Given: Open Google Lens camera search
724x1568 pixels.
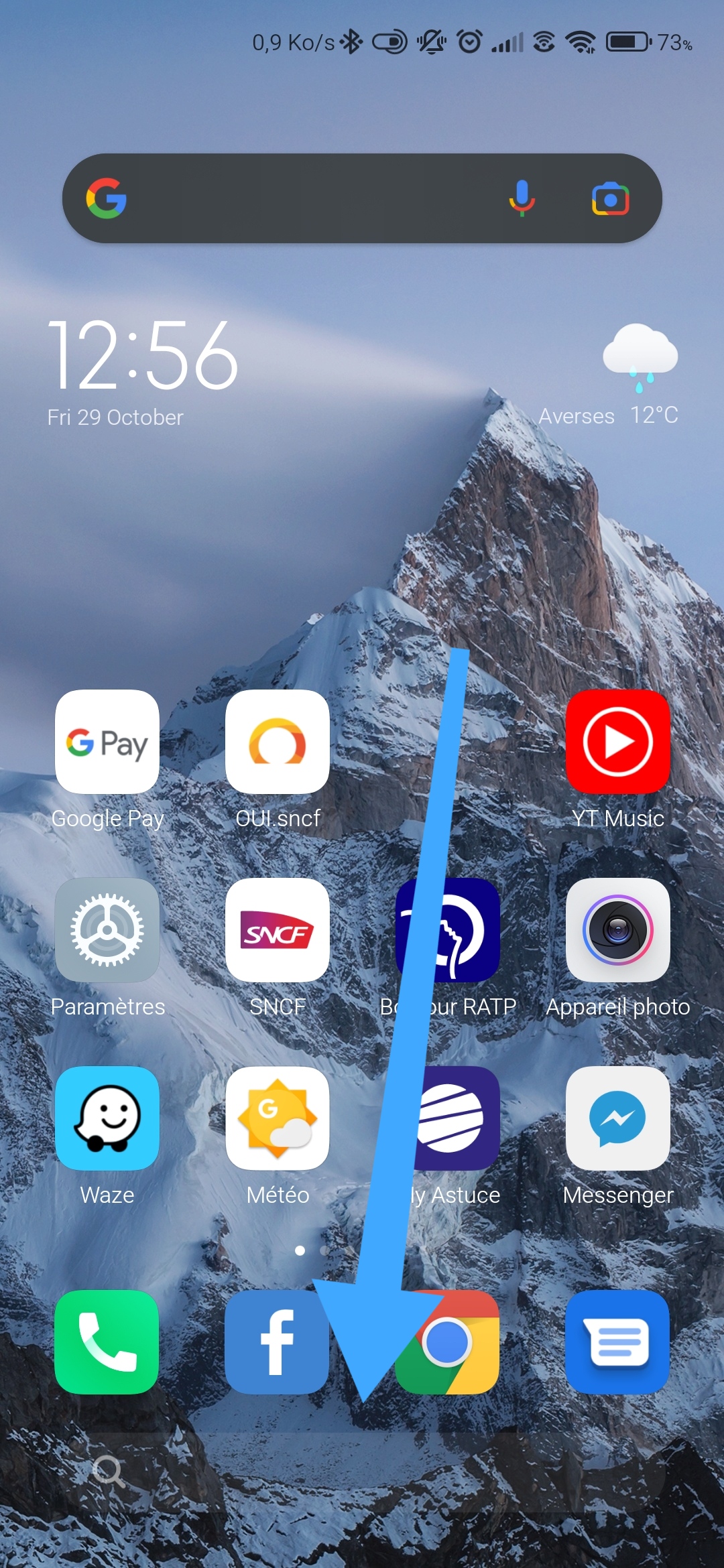Looking at the screenshot, I should pos(610,199).
